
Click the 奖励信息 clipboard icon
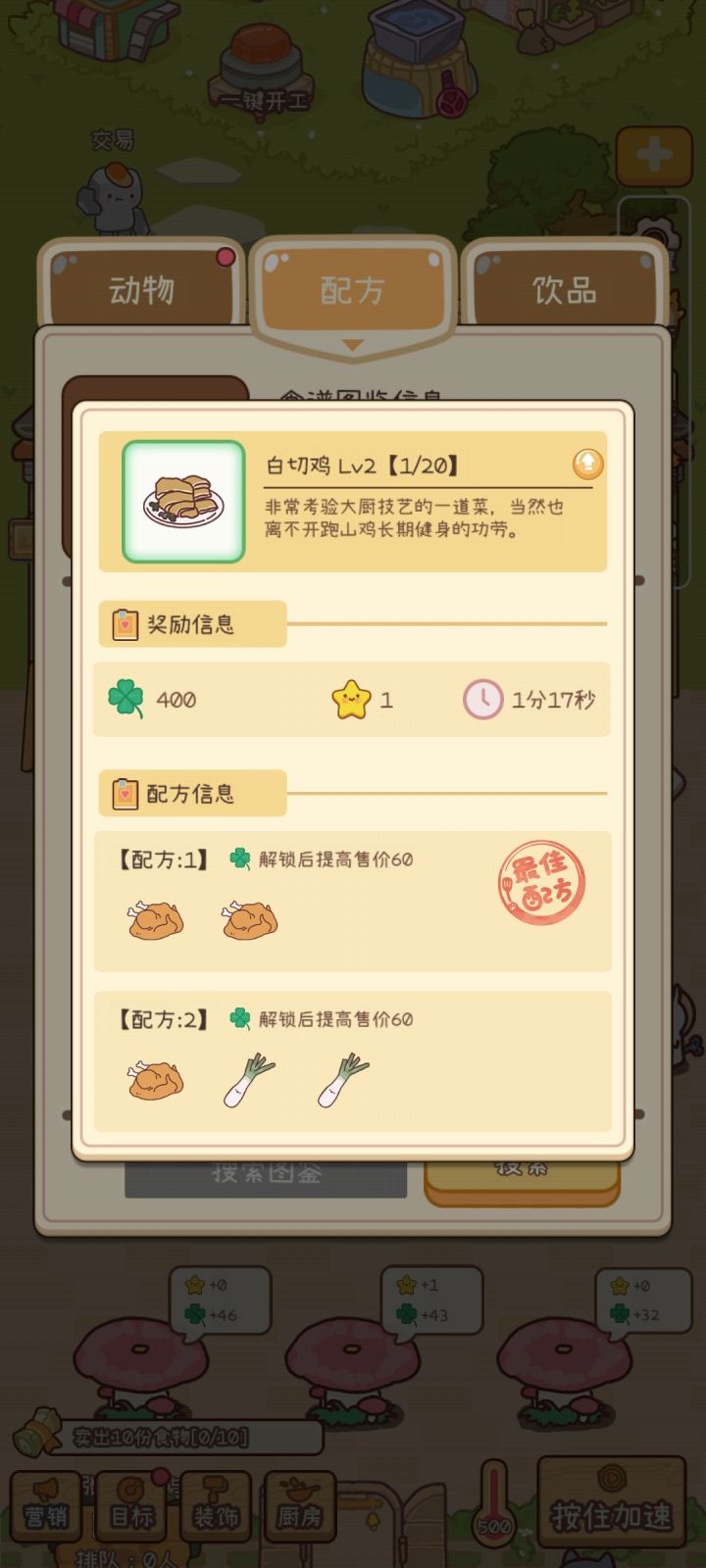pyautogui.click(x=123, y=625)
